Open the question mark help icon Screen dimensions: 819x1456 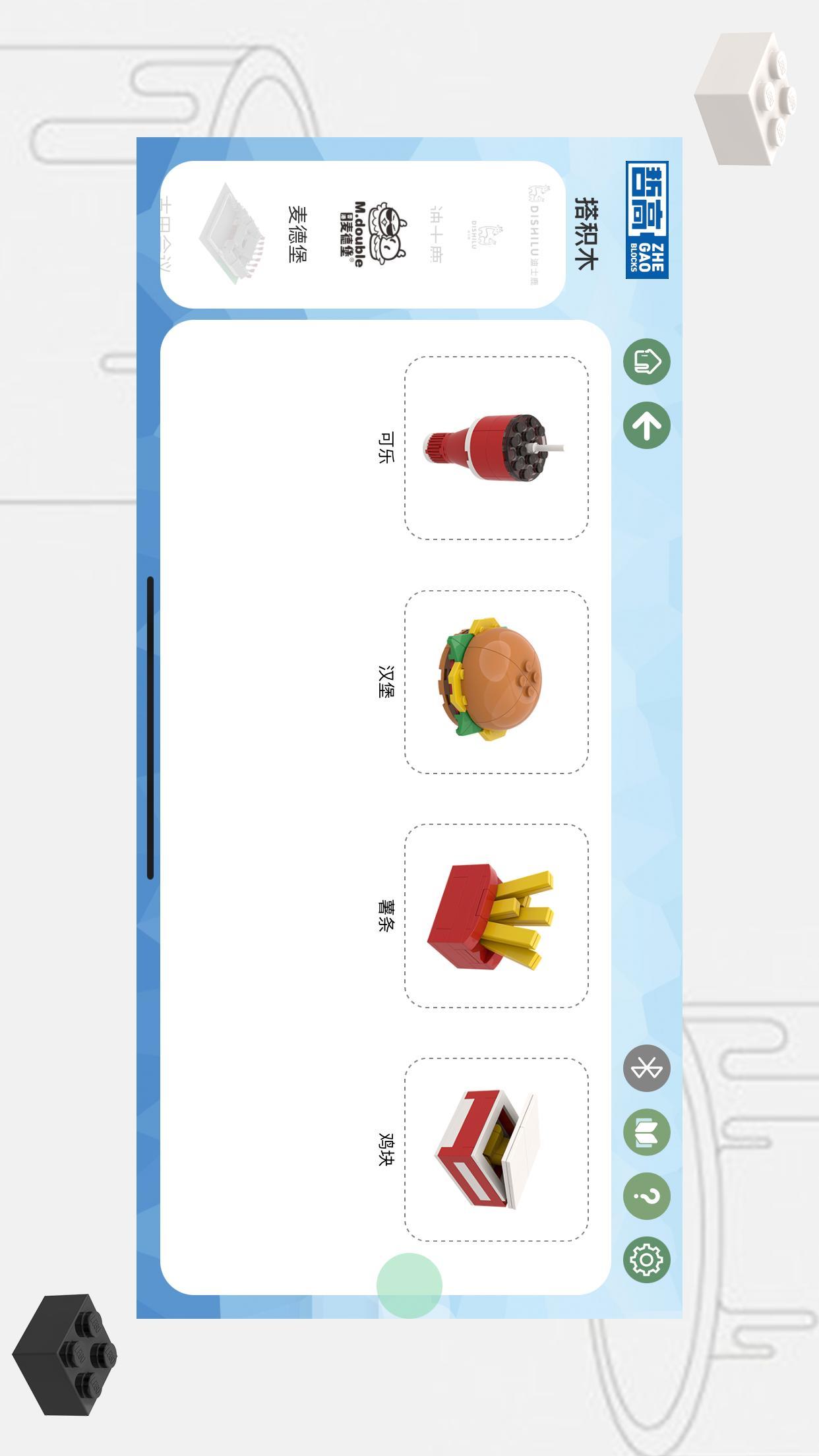point(646,1196)
